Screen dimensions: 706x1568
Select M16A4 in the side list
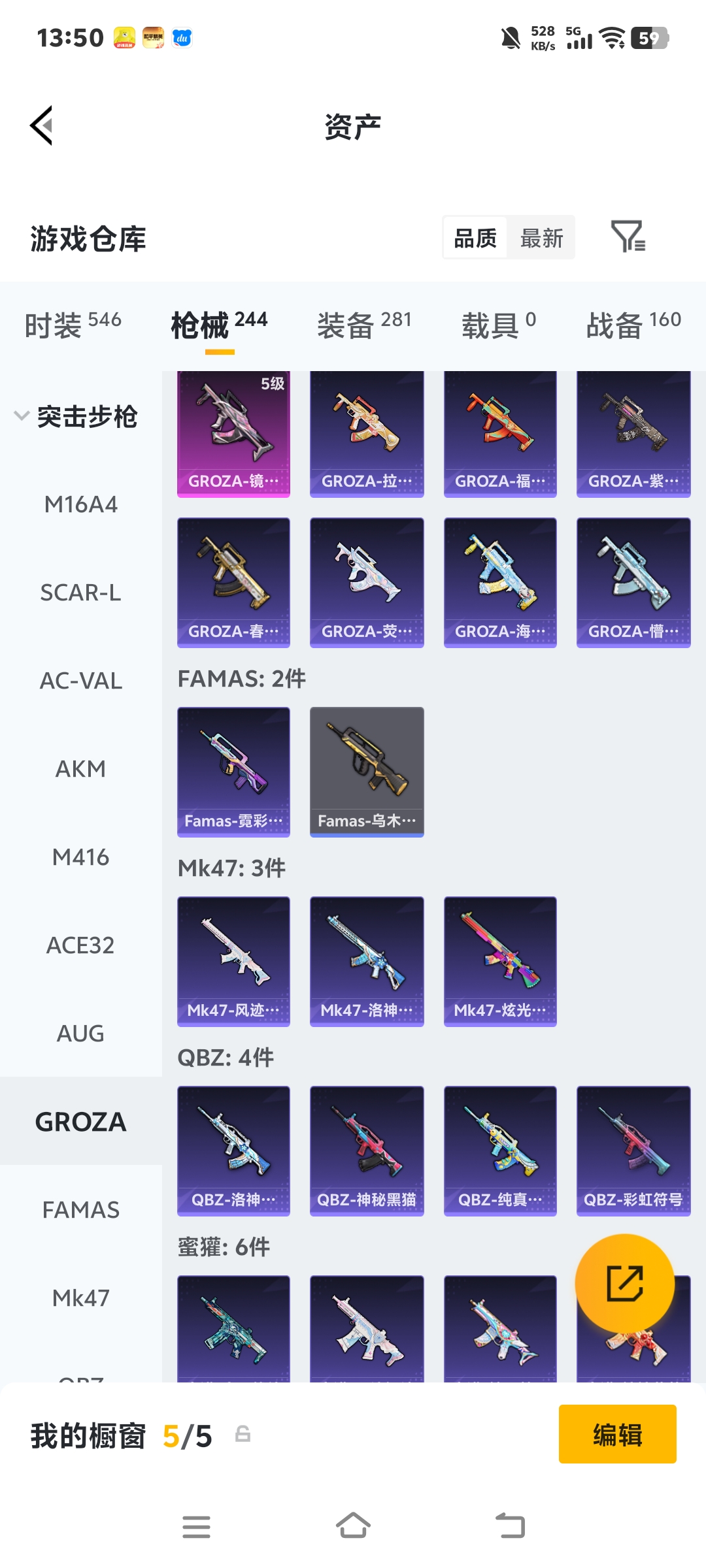tap(80, 504)
